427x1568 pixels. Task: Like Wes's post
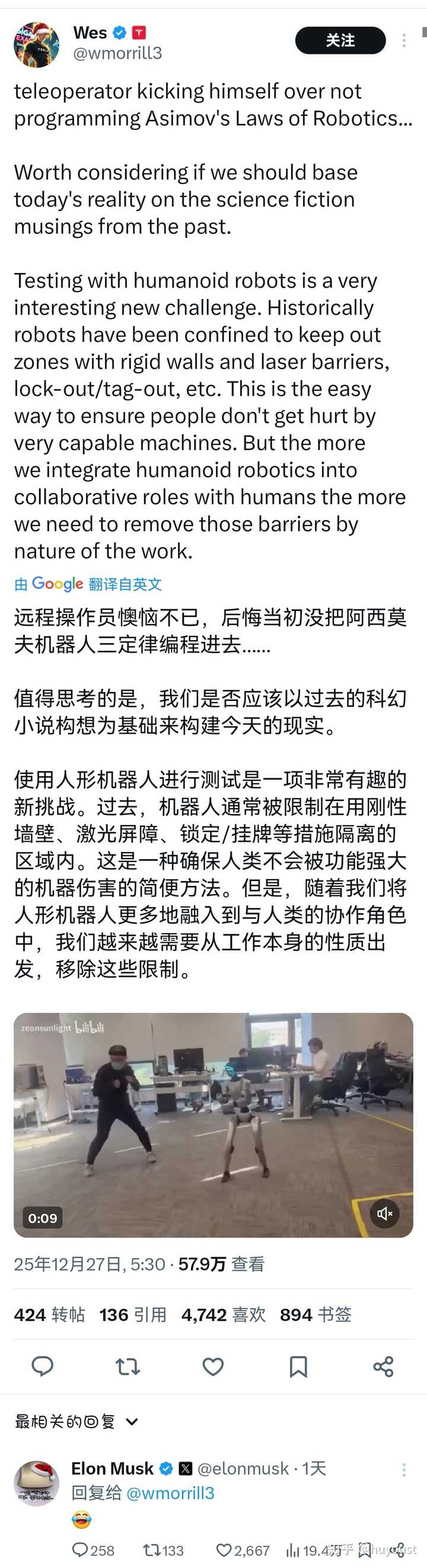coord(213,1366)
